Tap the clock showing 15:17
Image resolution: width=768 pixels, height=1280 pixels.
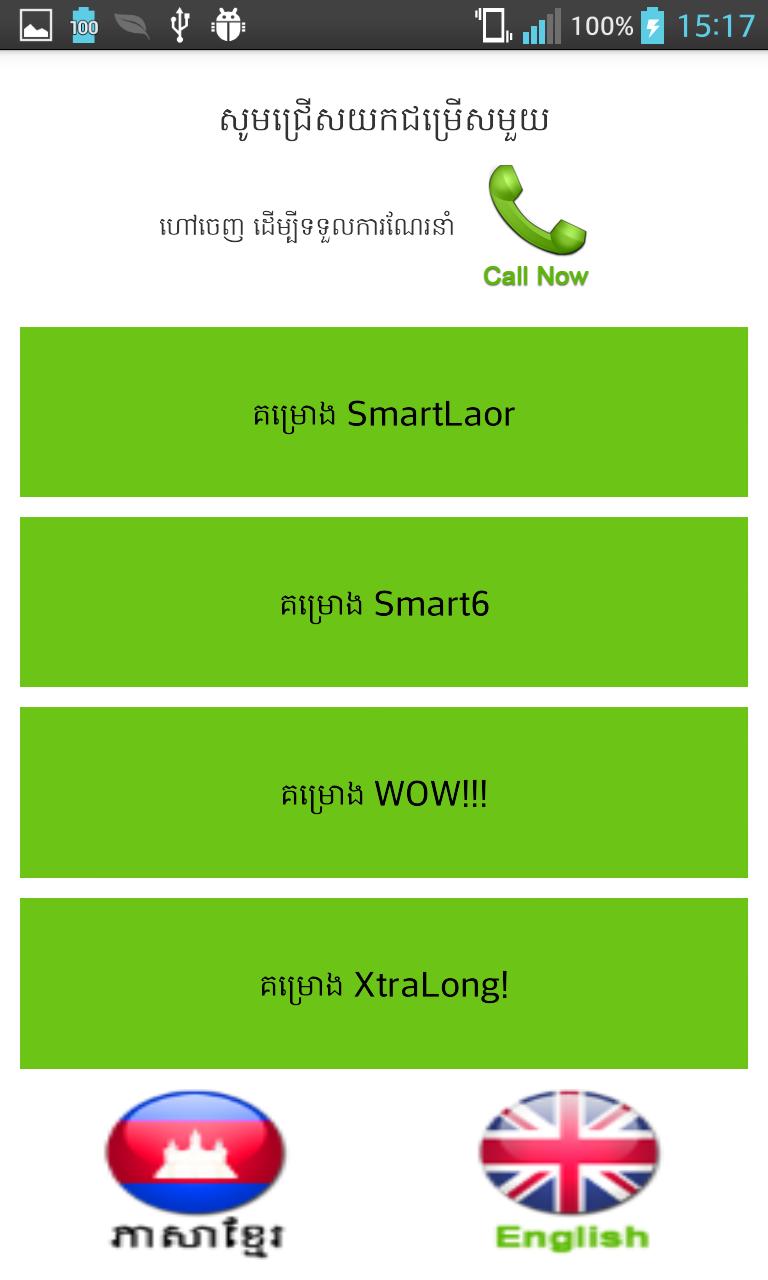point(719,26)
